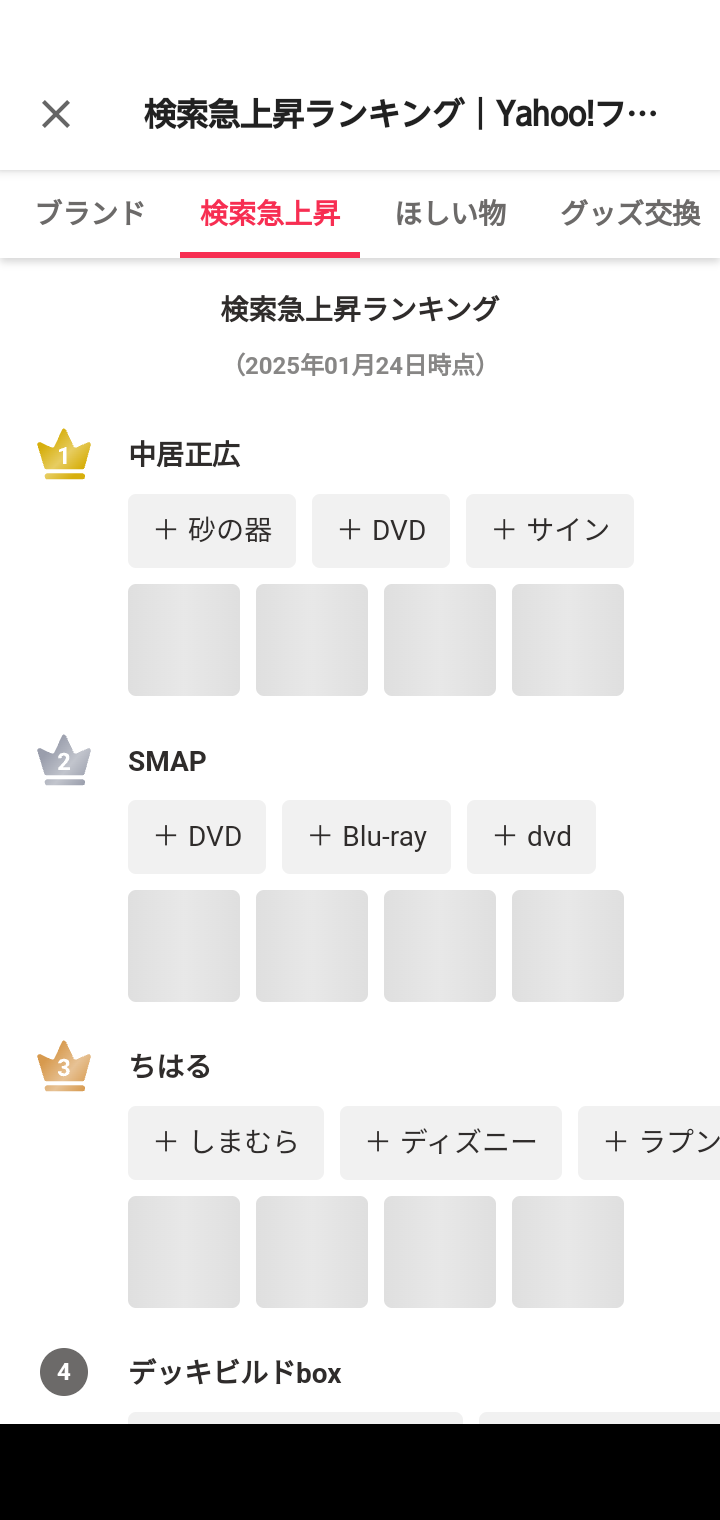Image resolution: width=720 pixels, height=1520 pixels.
Task: Click the plus icon on the 砂の器 chip
Action: click(165, 531)
